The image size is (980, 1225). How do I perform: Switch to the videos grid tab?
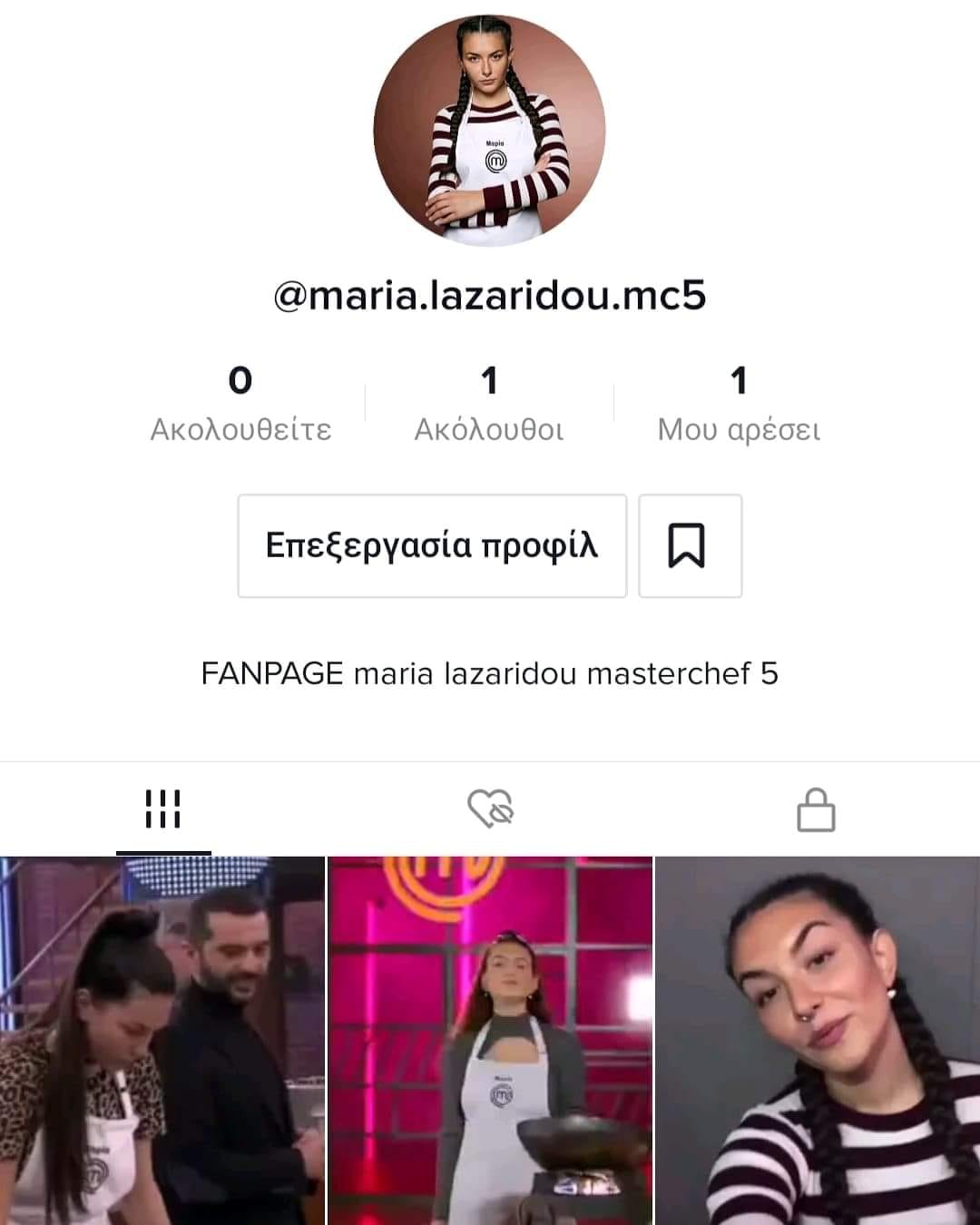[163, 808]
